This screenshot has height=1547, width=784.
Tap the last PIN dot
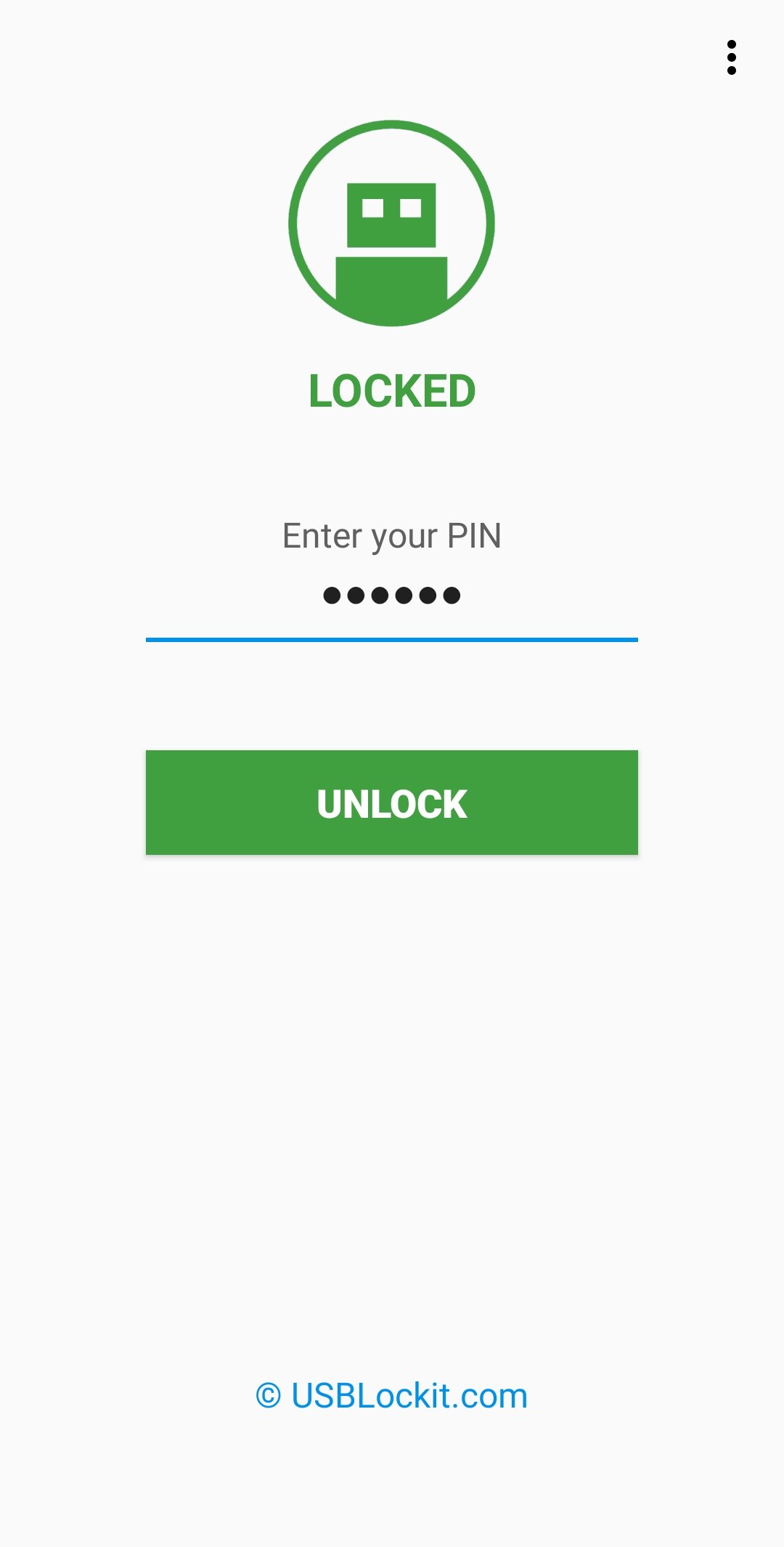click(452, 596)
